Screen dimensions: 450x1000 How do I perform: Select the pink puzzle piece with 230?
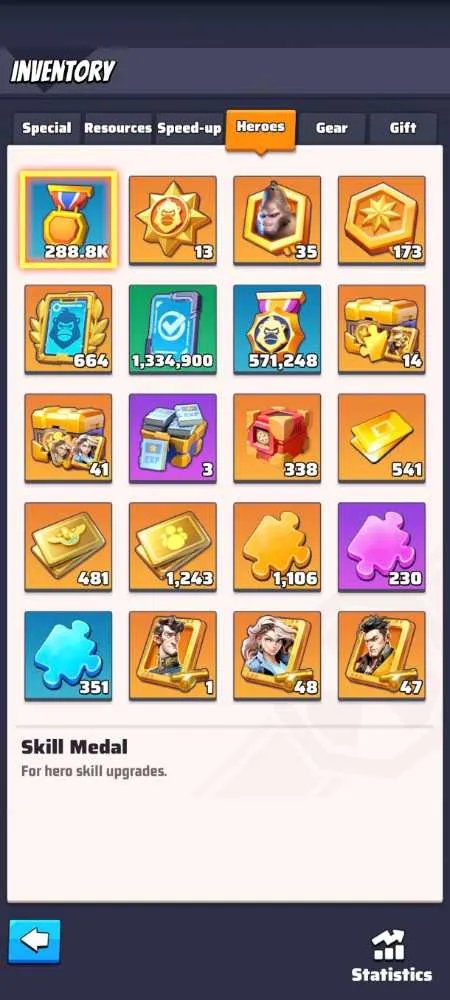point(382,547)
